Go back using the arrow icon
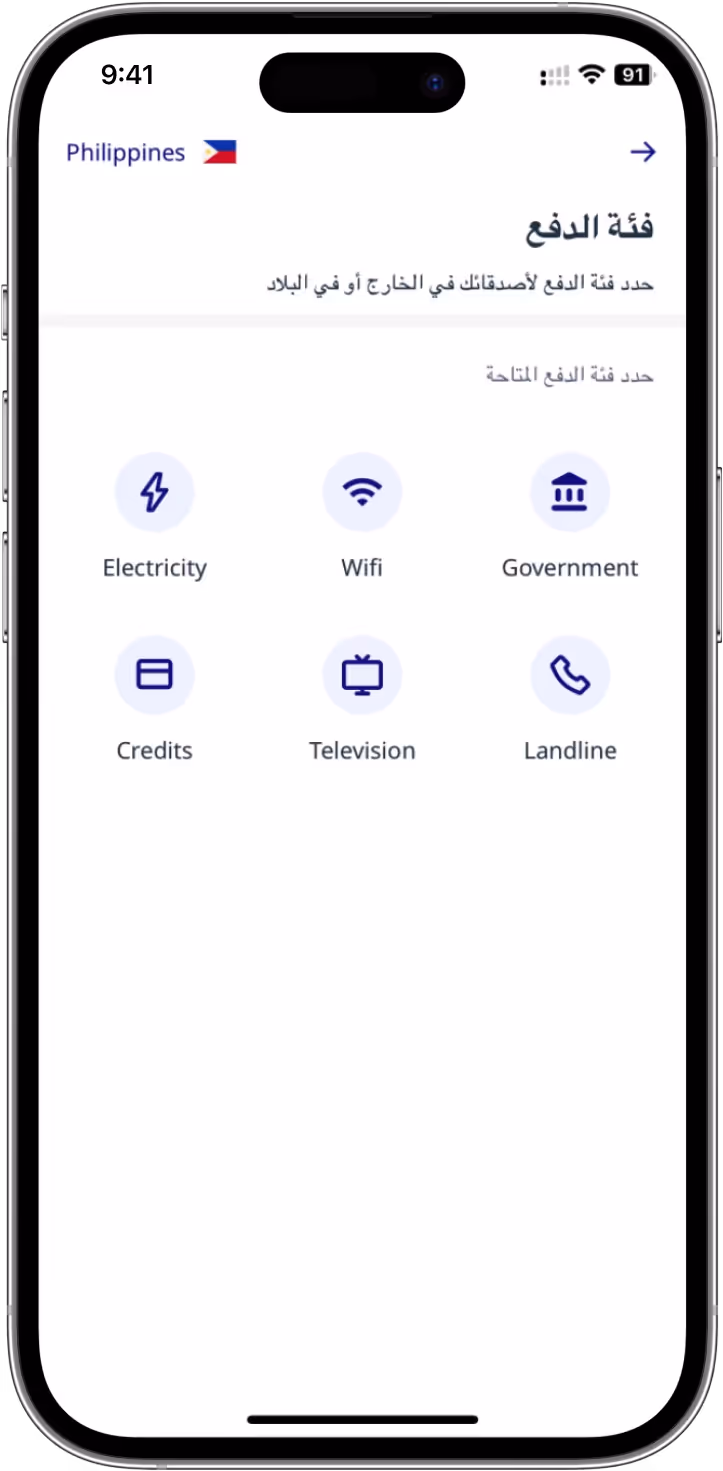The image size is (723, 1471). coord(643,152)
